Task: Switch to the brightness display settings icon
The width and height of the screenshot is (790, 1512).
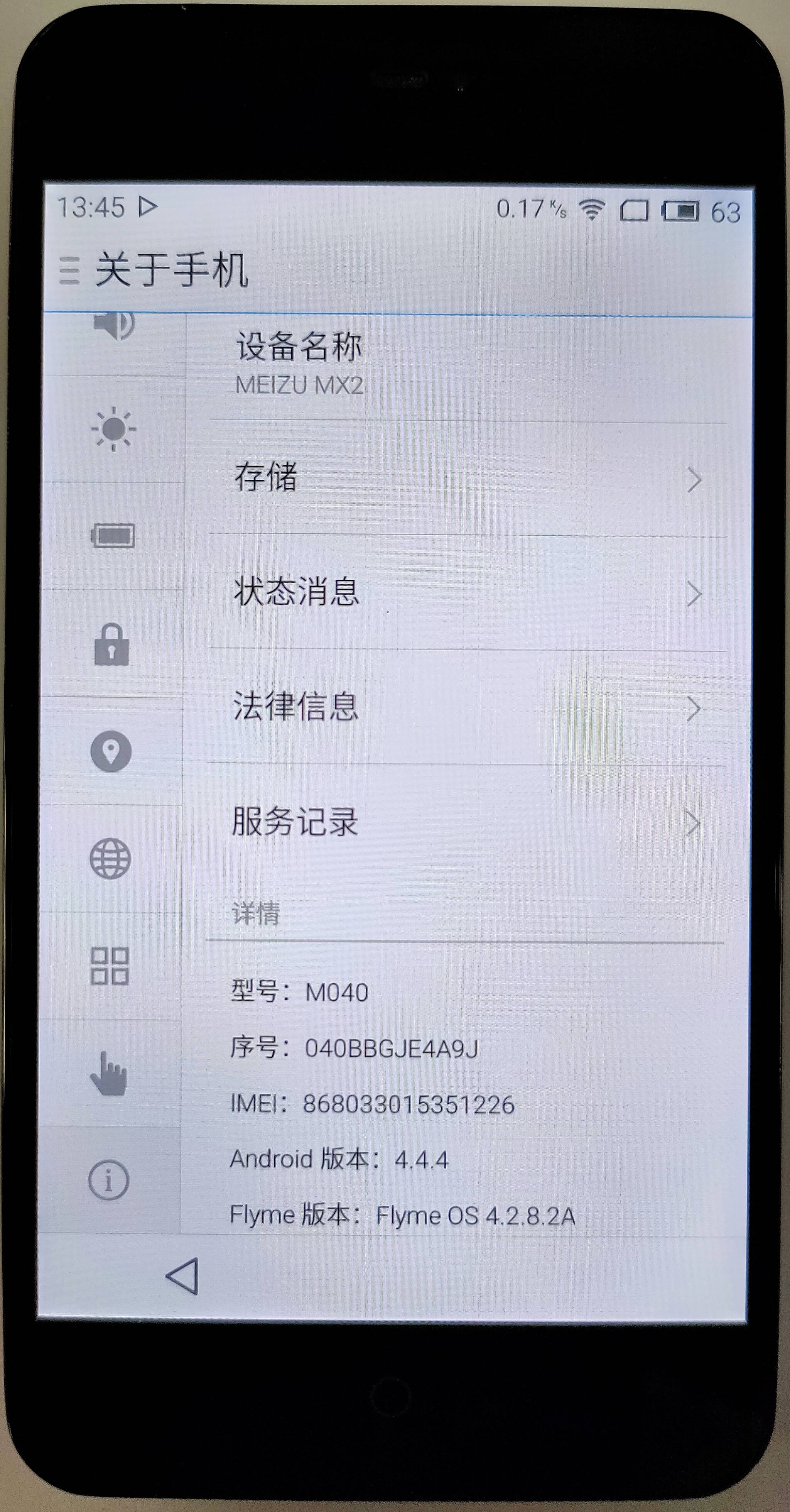Action: [113, 429]
